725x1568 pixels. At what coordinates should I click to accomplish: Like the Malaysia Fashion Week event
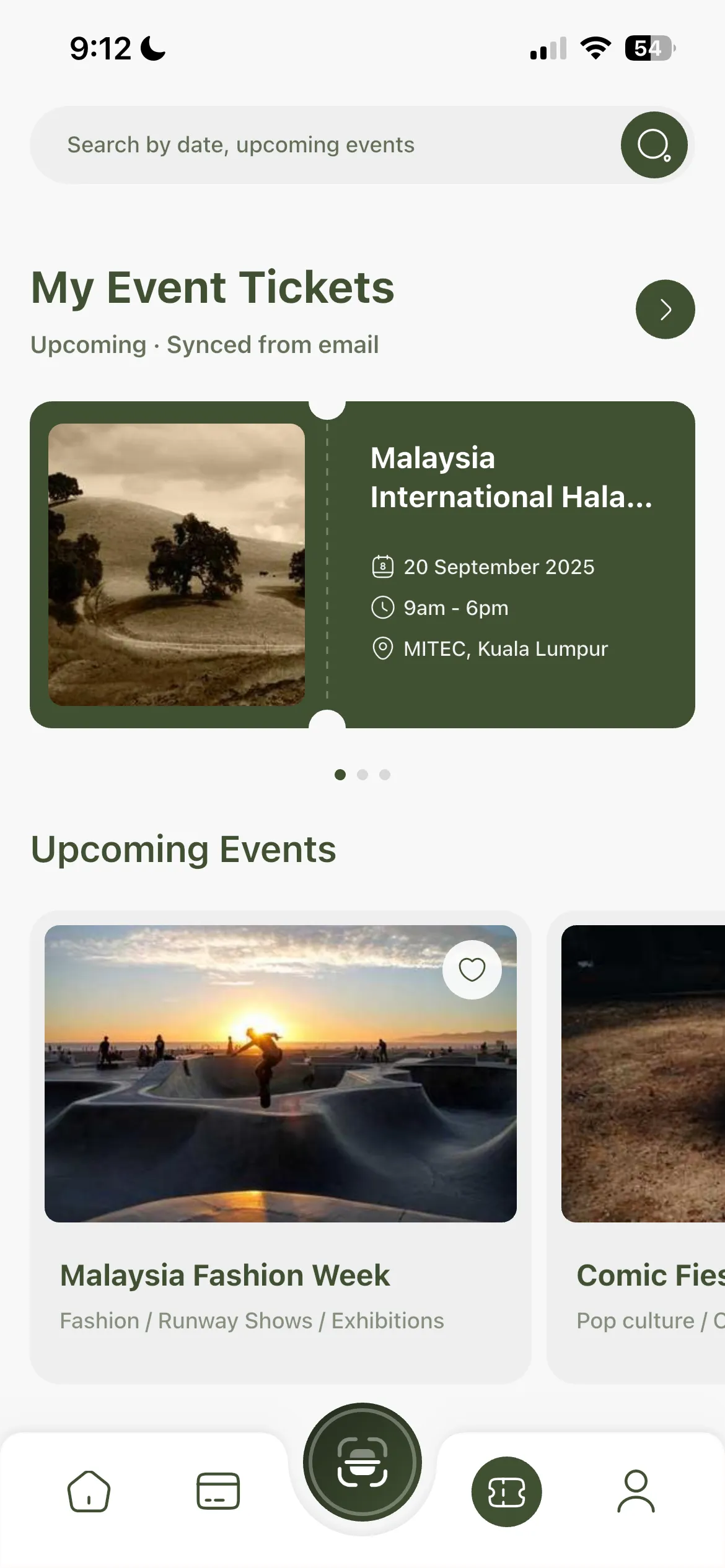tap(472, 969)
